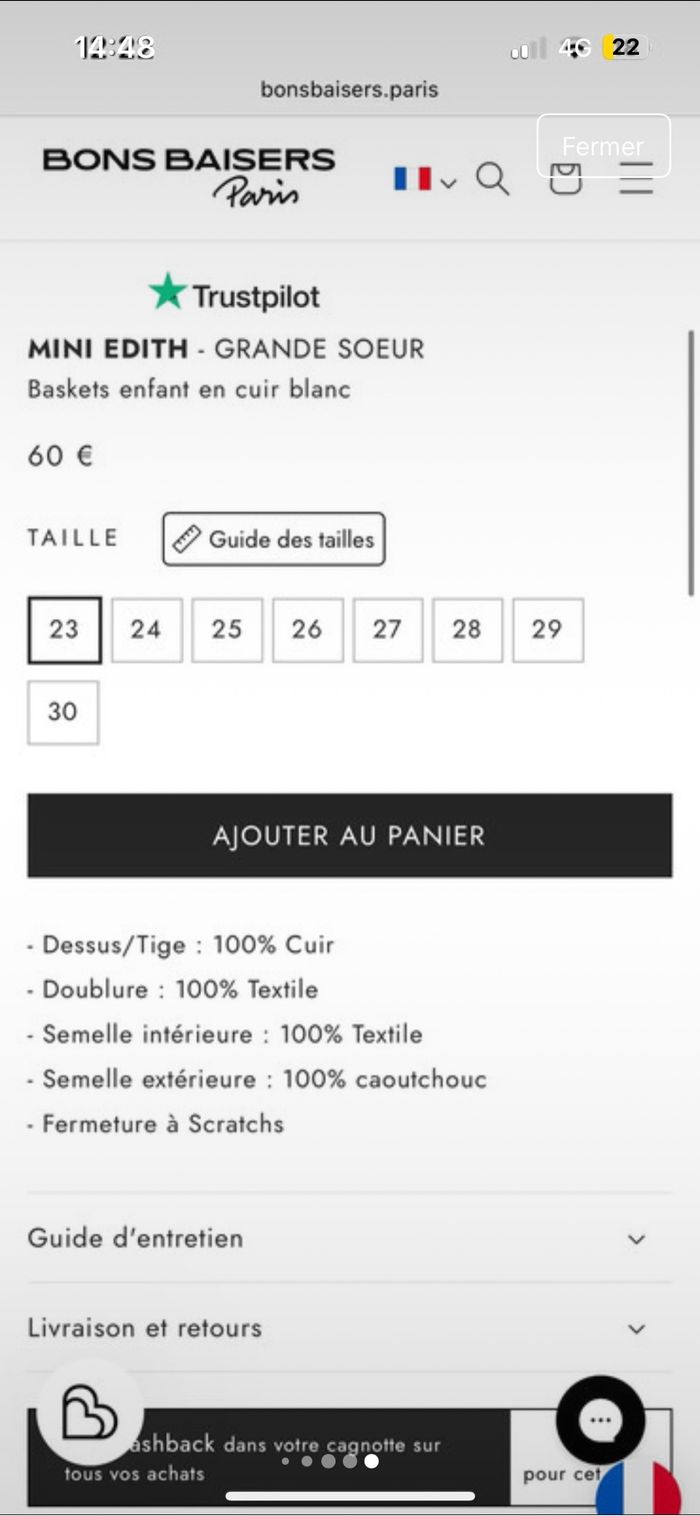
Task: Select size 30
Action: point(63,712)
